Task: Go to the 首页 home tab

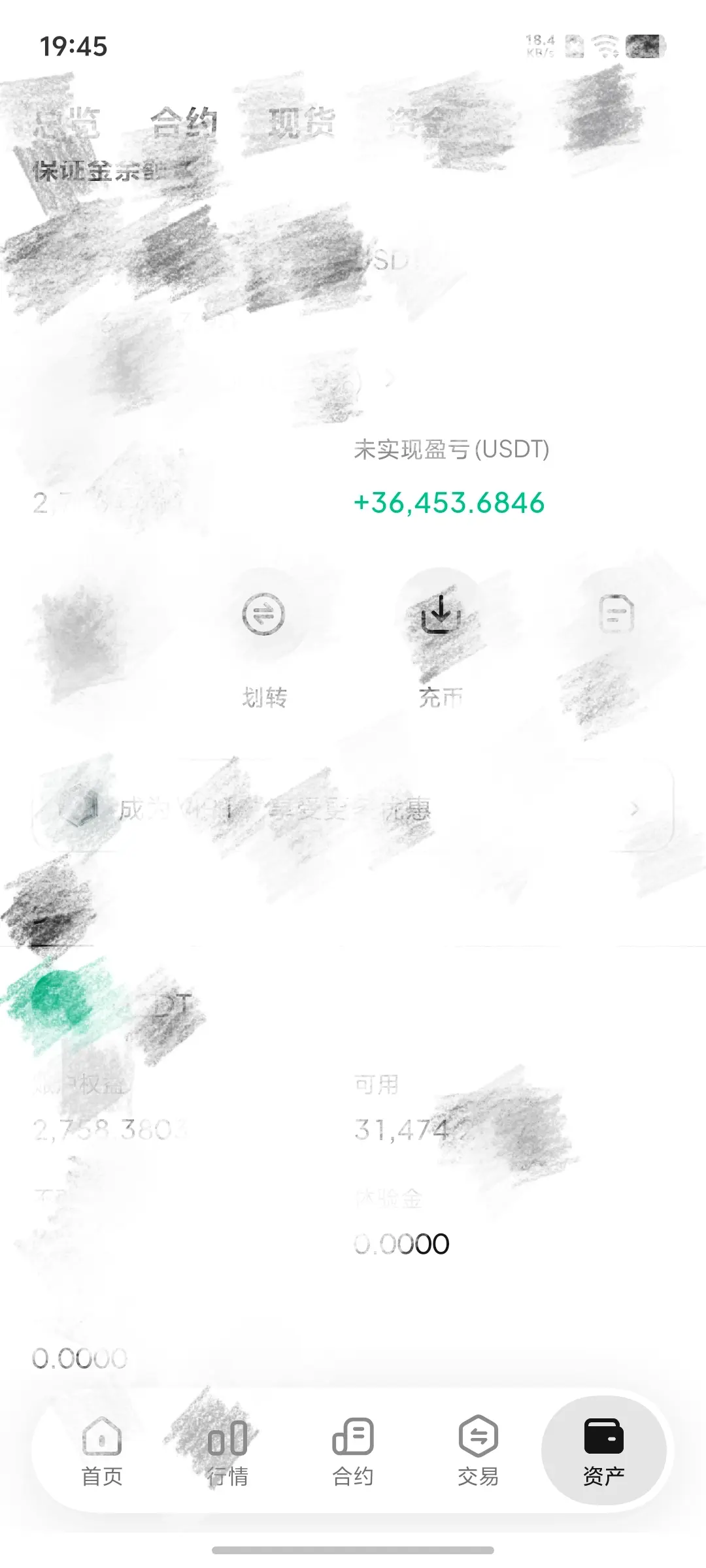Action: tap(102, 1452)
